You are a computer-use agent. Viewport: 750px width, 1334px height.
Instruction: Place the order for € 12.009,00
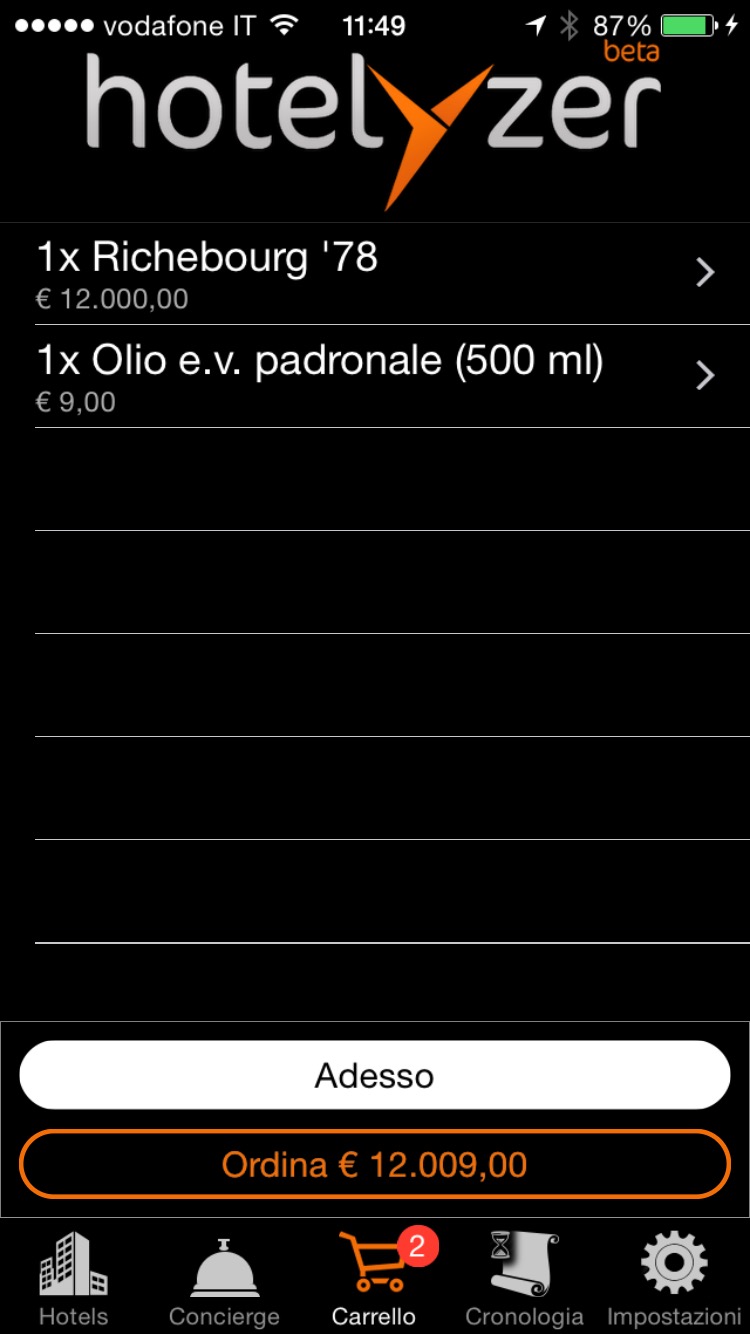[x=375, y=1164]
